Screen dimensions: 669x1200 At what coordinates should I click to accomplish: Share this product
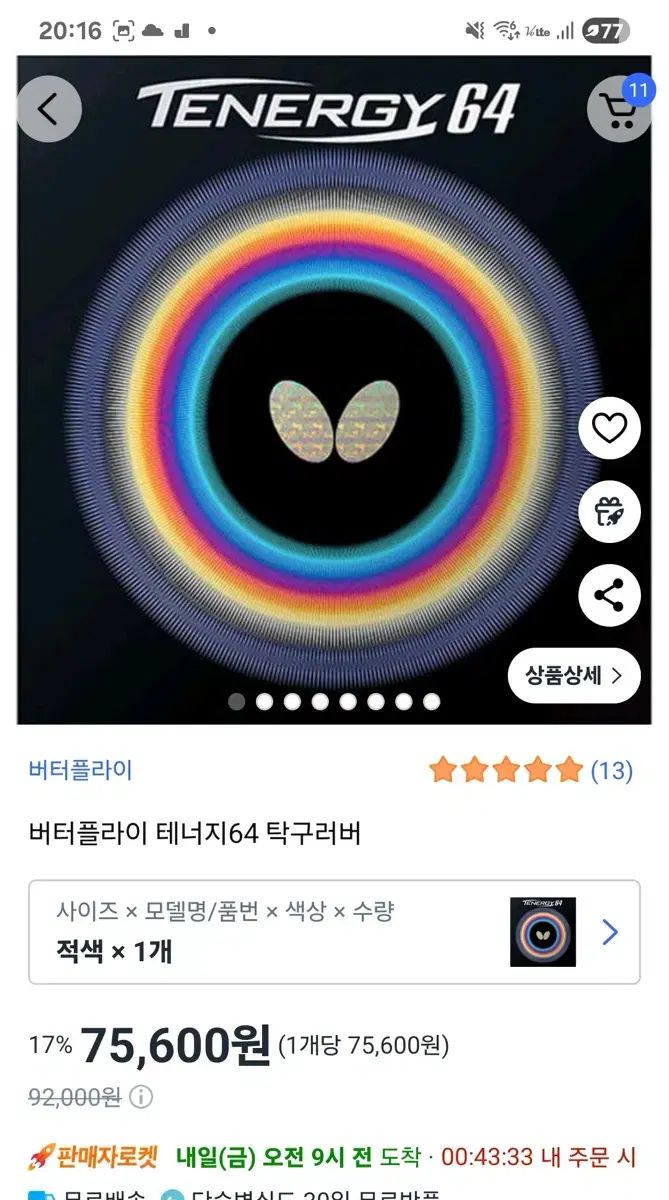pos(608,595)
